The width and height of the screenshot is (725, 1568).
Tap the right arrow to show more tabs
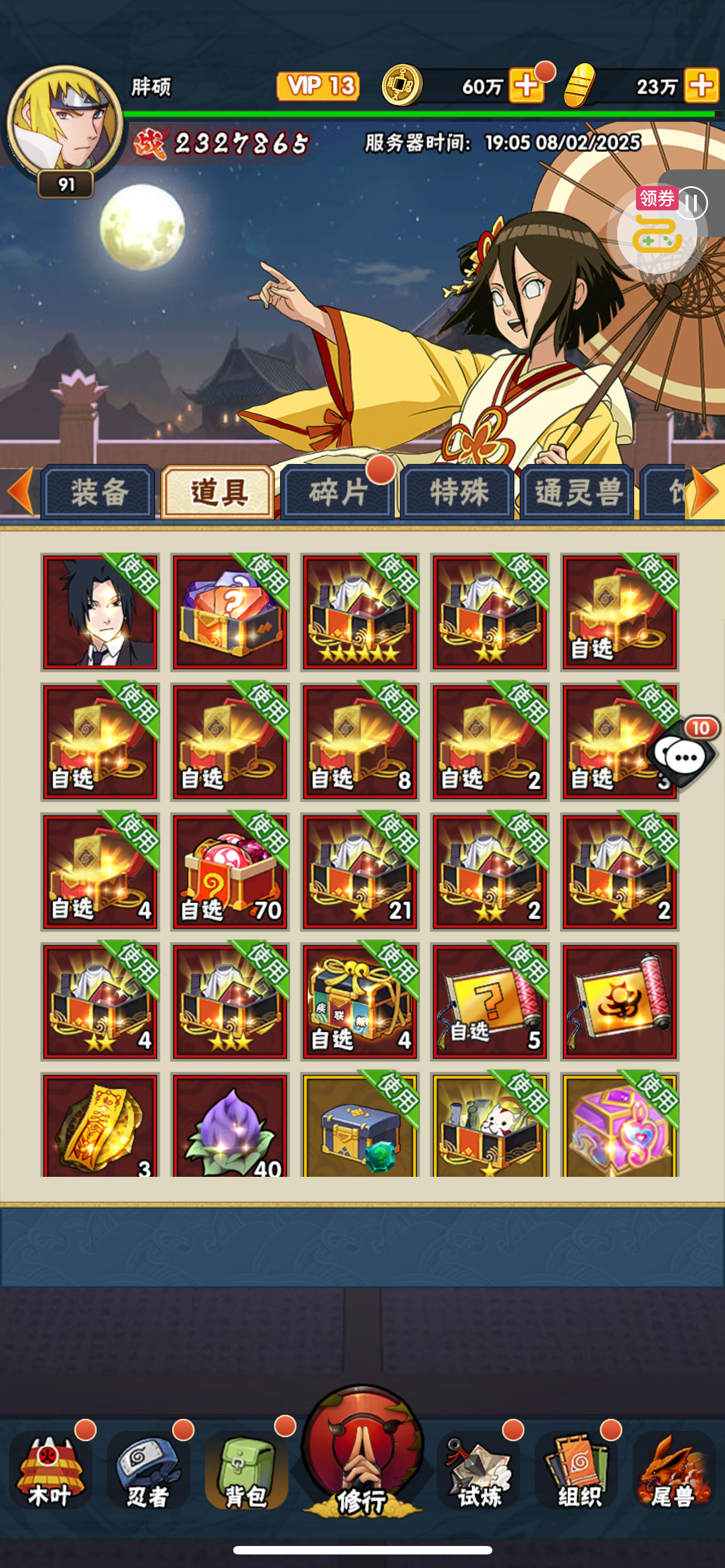click(705, 491)
